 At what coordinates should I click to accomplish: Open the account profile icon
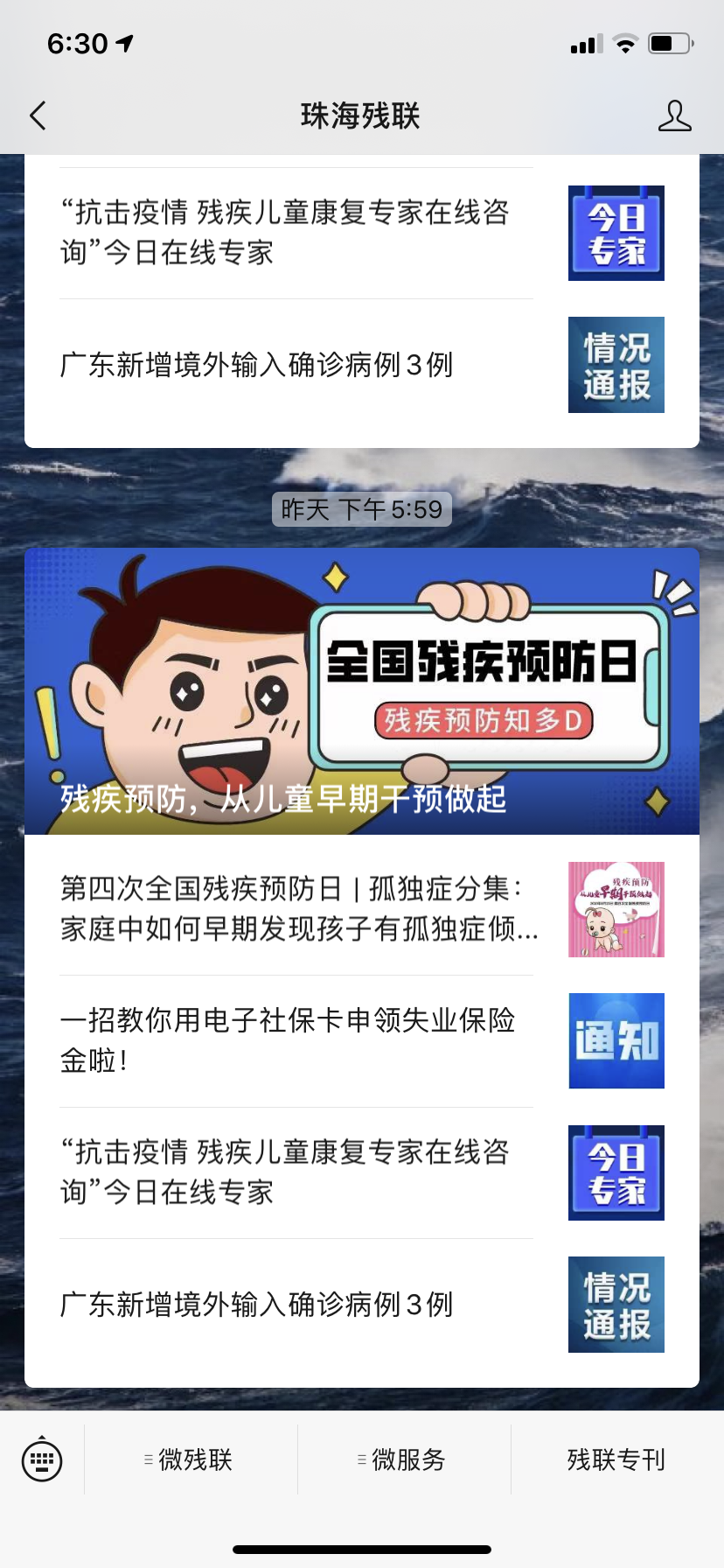click(674, 115)
